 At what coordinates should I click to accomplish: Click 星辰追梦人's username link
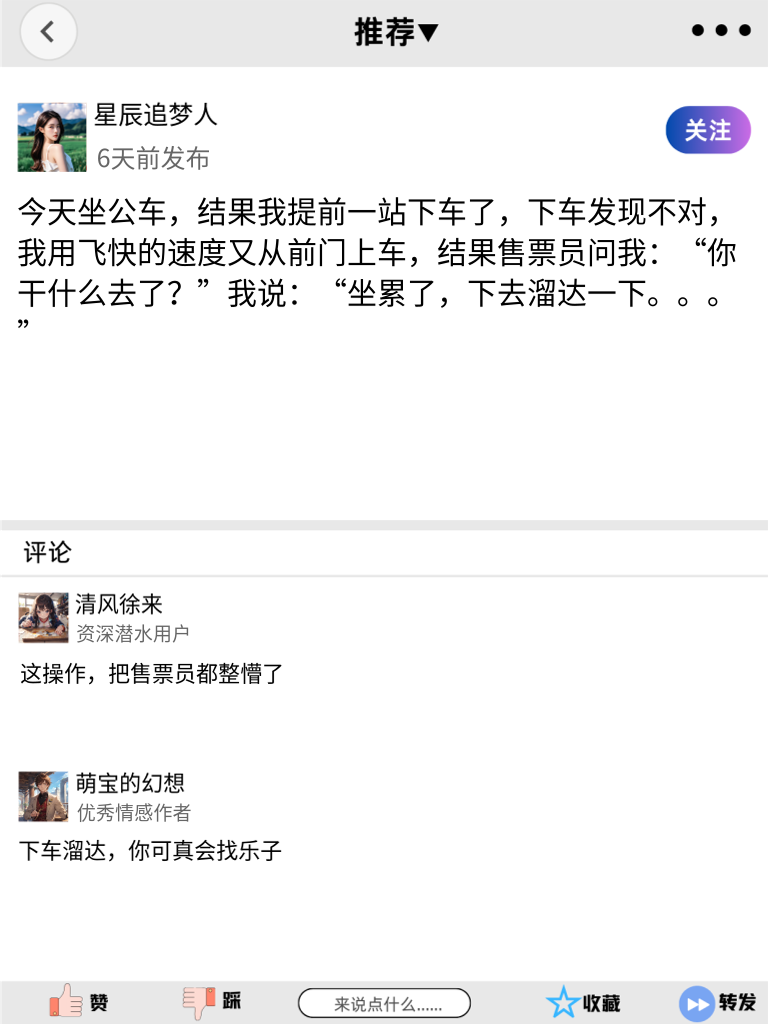coord(156,114)
